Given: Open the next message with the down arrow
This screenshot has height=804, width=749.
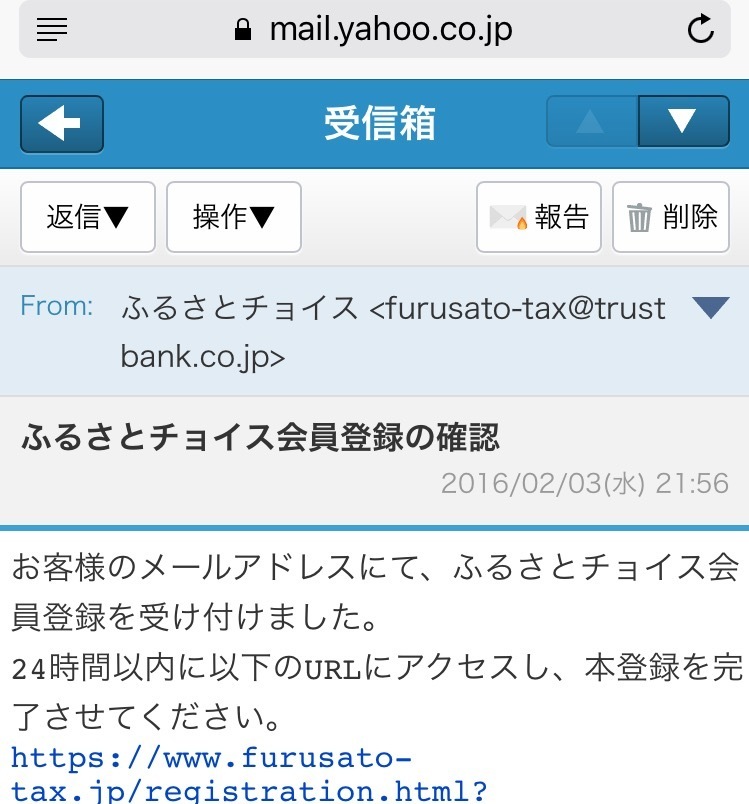Looking at the screenshot, I should point(683,122).
